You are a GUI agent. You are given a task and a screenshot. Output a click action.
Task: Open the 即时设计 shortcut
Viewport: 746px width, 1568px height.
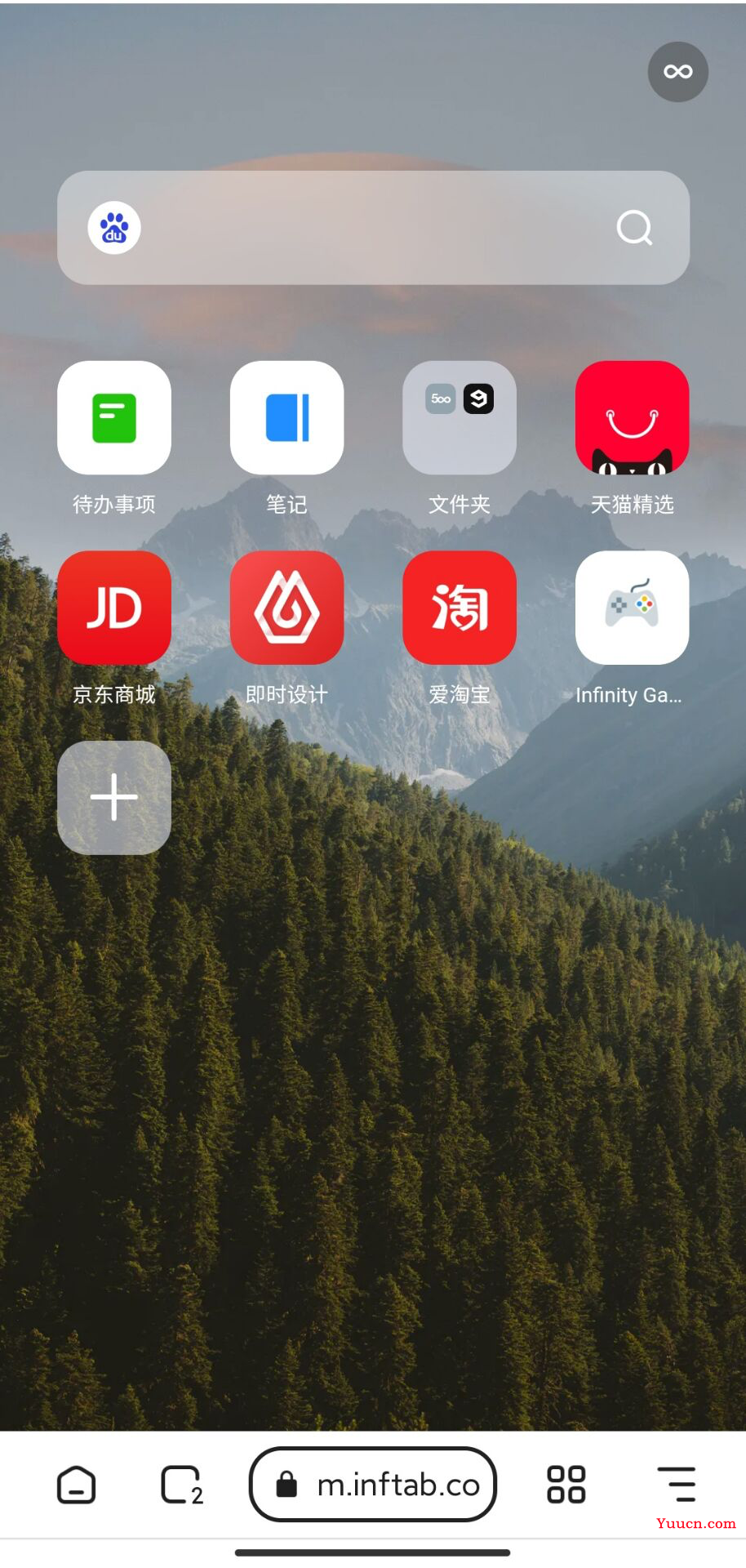[x=286, y=608]
